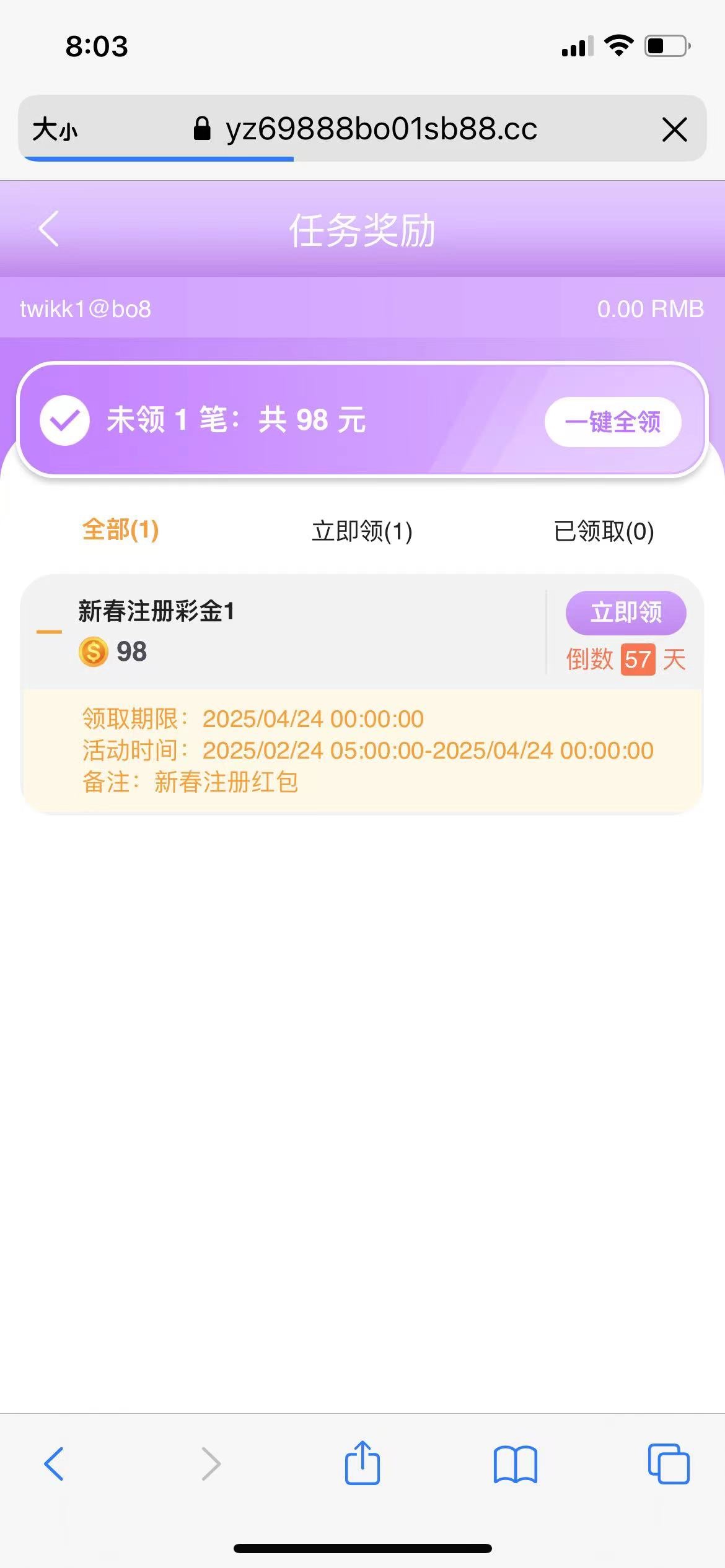Switch to the 全部(1) tab
The width and height of the screenshot is (725, 1568).
121,530
